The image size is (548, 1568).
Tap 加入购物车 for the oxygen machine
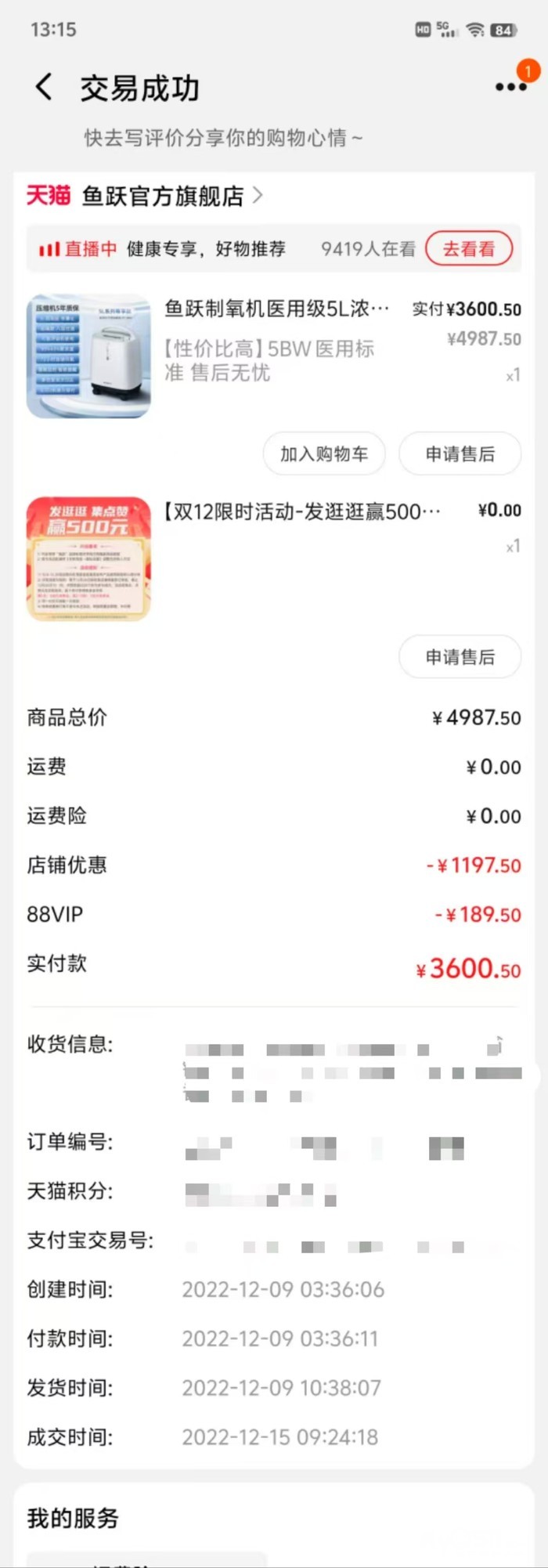324,453
